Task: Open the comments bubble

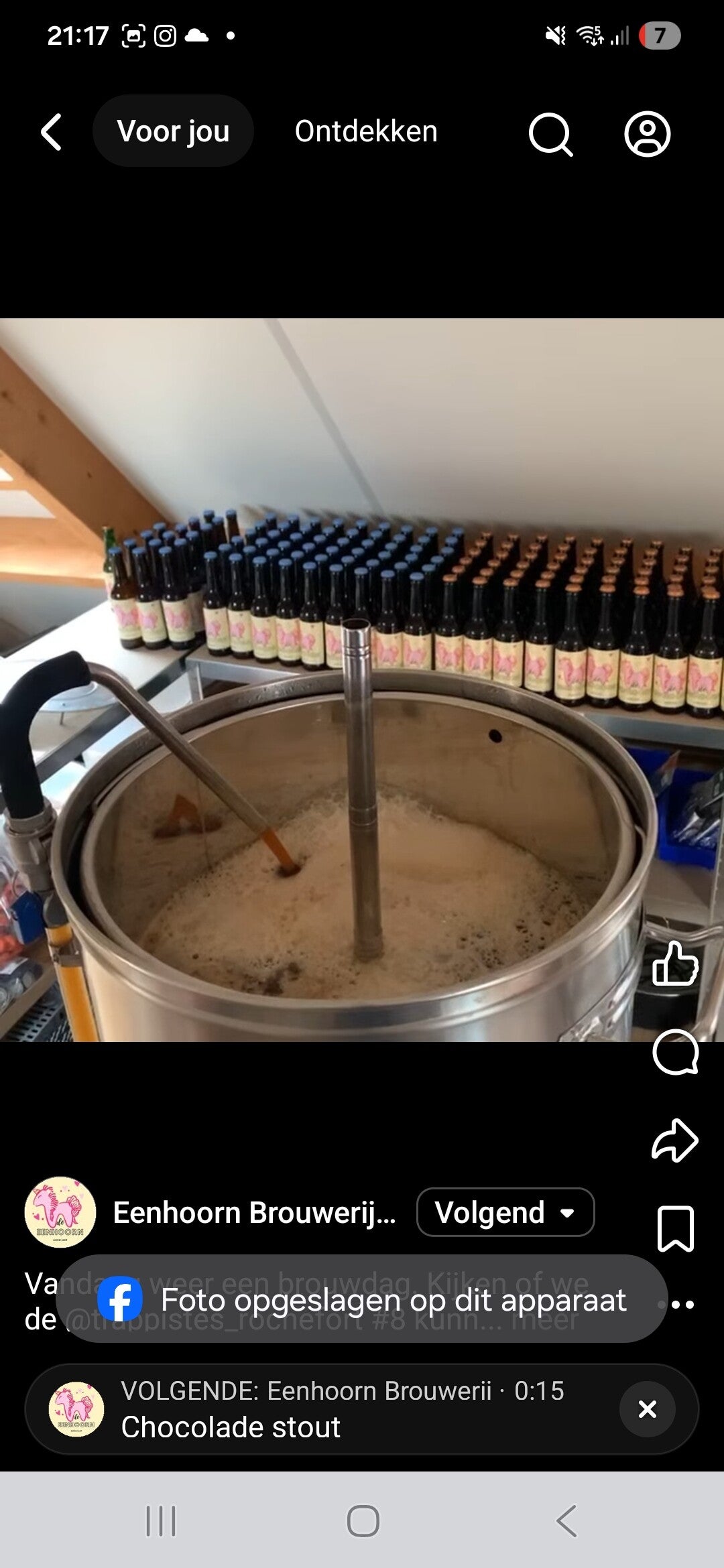Action: (675, 1052)
